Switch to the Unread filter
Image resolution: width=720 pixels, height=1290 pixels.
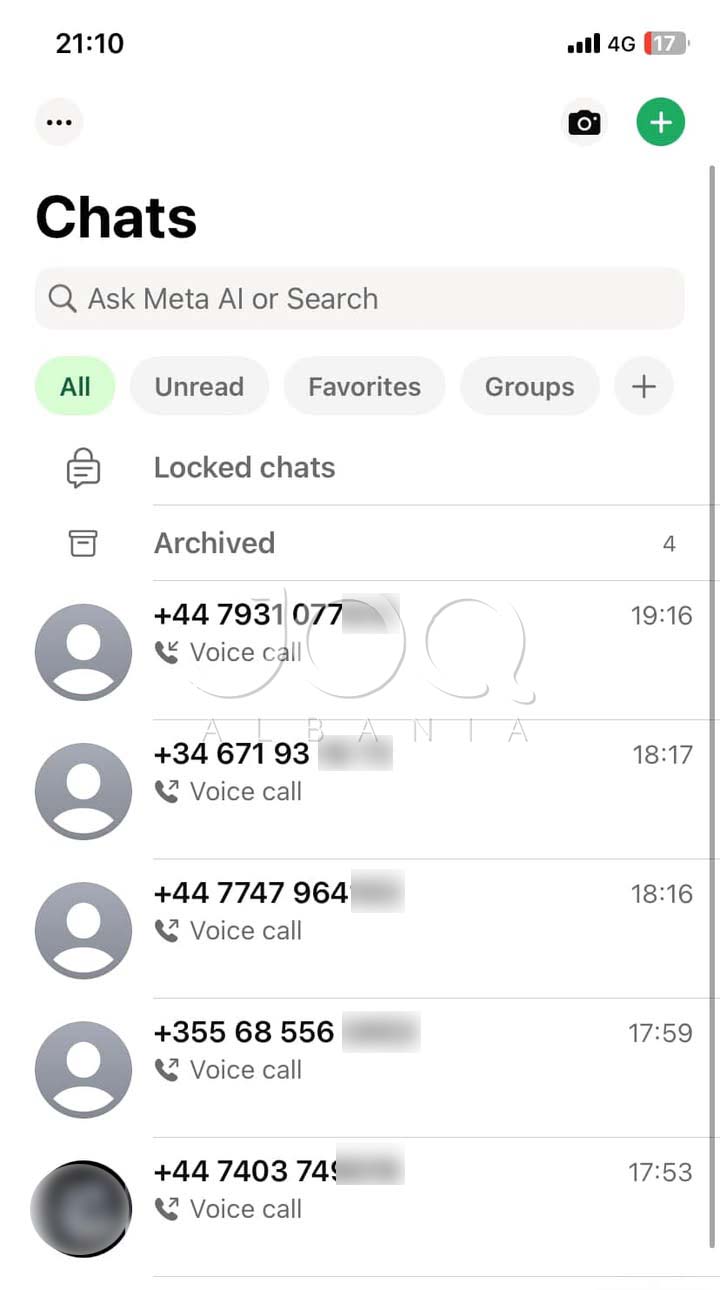pyautogui.click(x=199, y=386)
